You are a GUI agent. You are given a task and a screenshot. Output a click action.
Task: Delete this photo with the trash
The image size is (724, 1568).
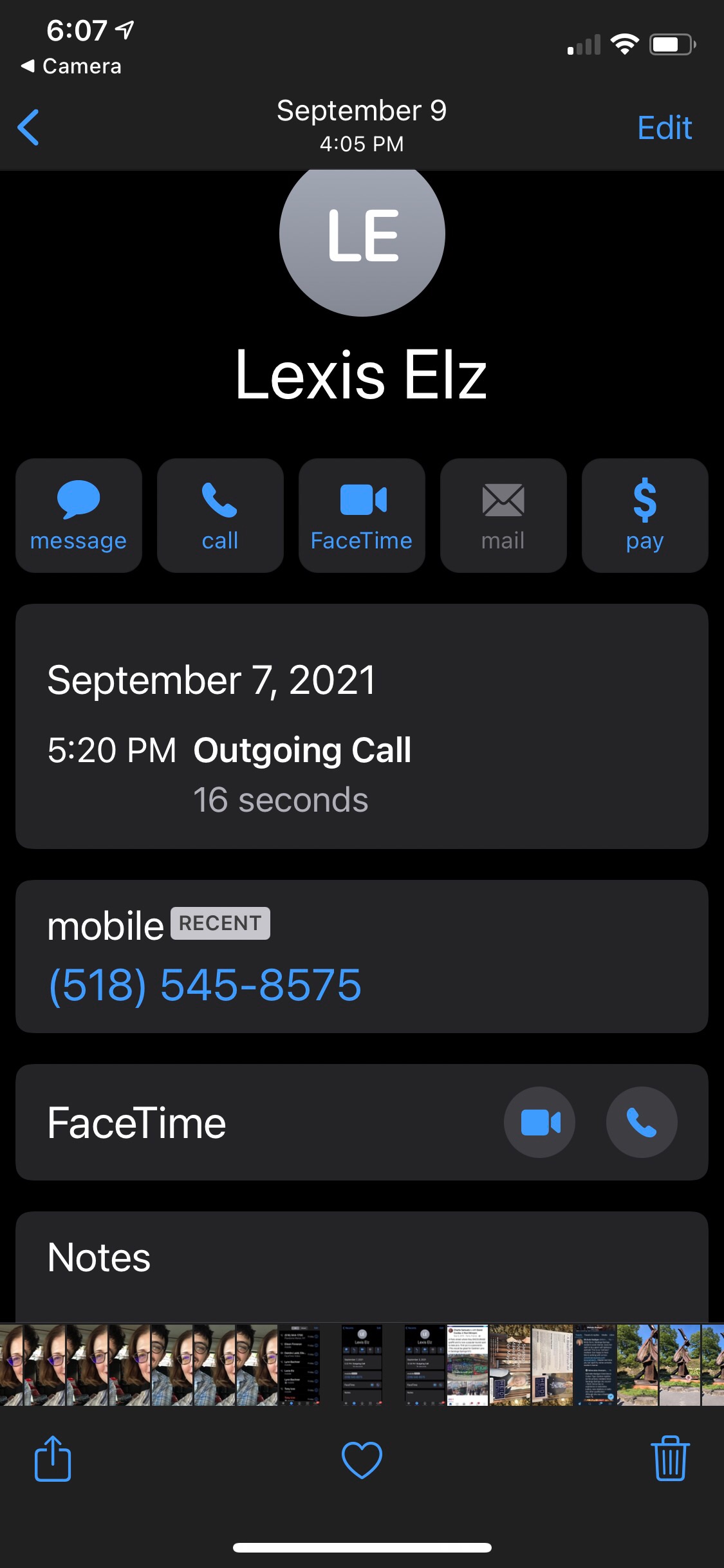670,1459
